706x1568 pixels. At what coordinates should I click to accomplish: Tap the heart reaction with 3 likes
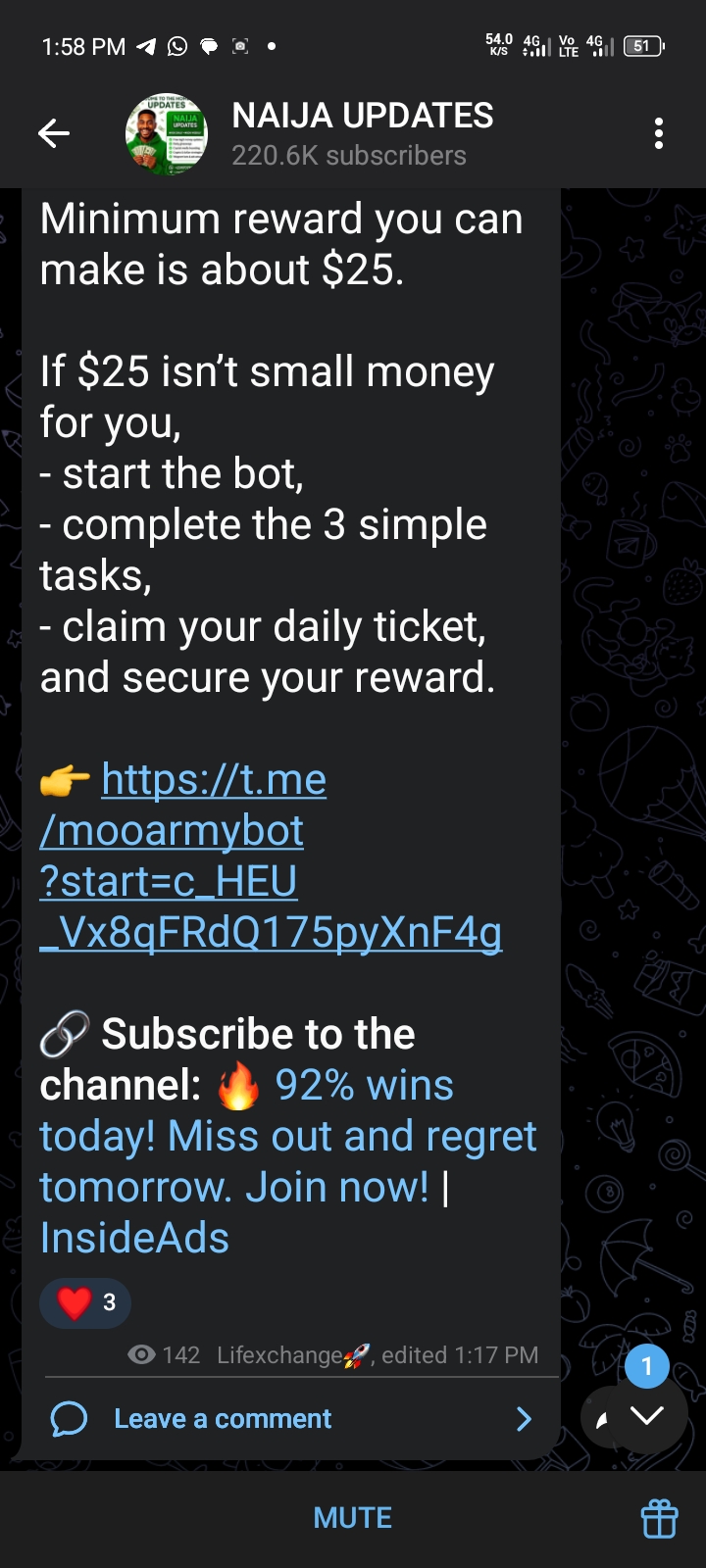(85, 1302)
